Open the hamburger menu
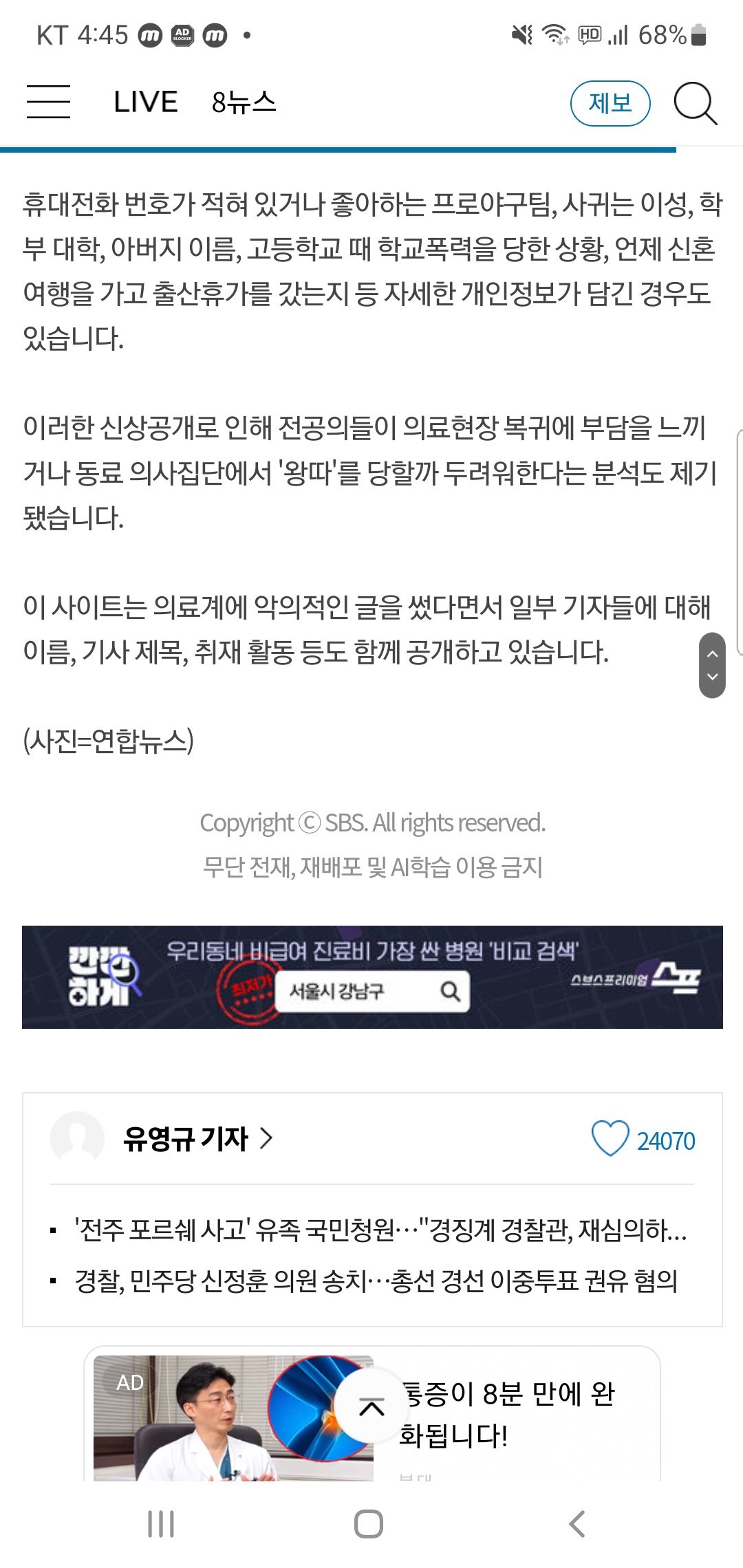 click(x=48, y=102)
